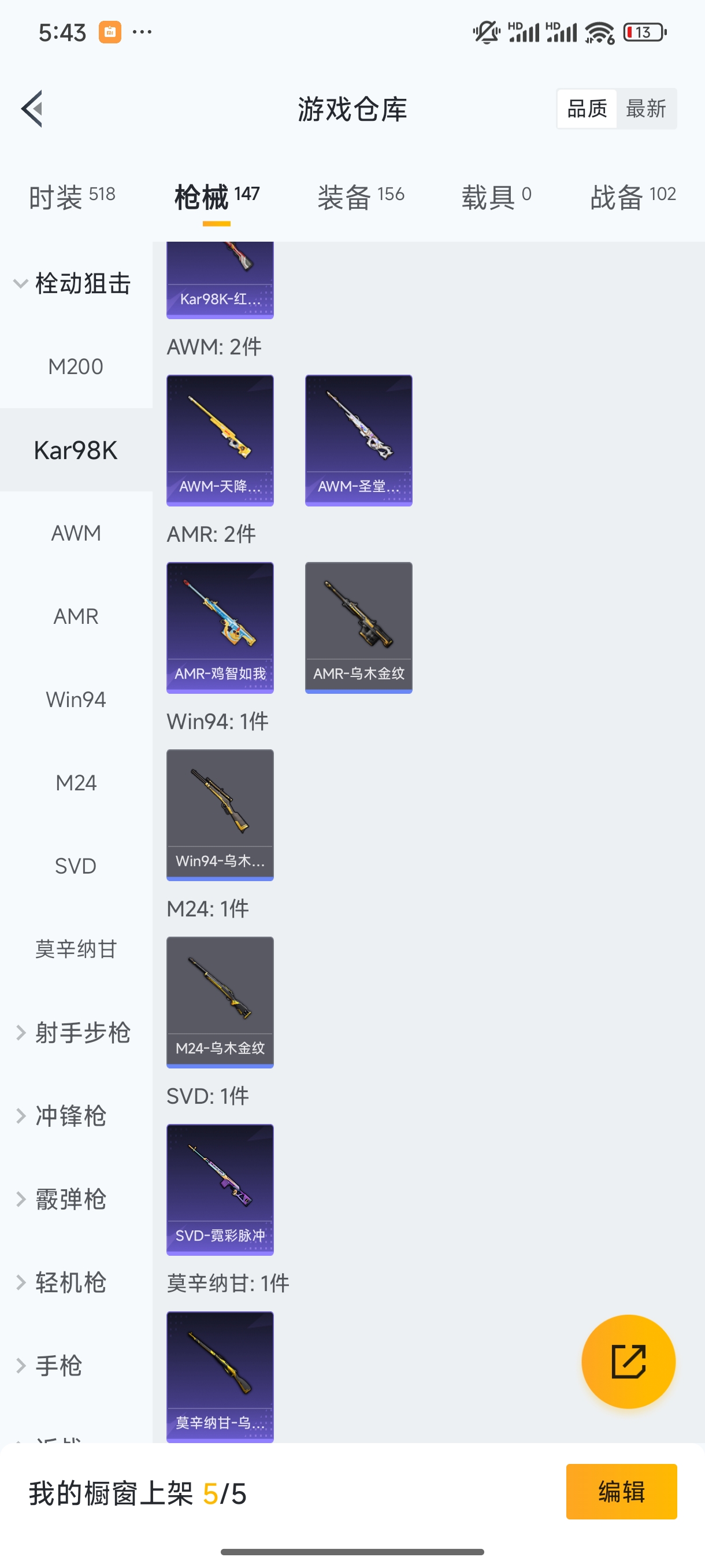
Task: View the SVD-霓彩脉冲 skin
Action: tap(220, 1189)
